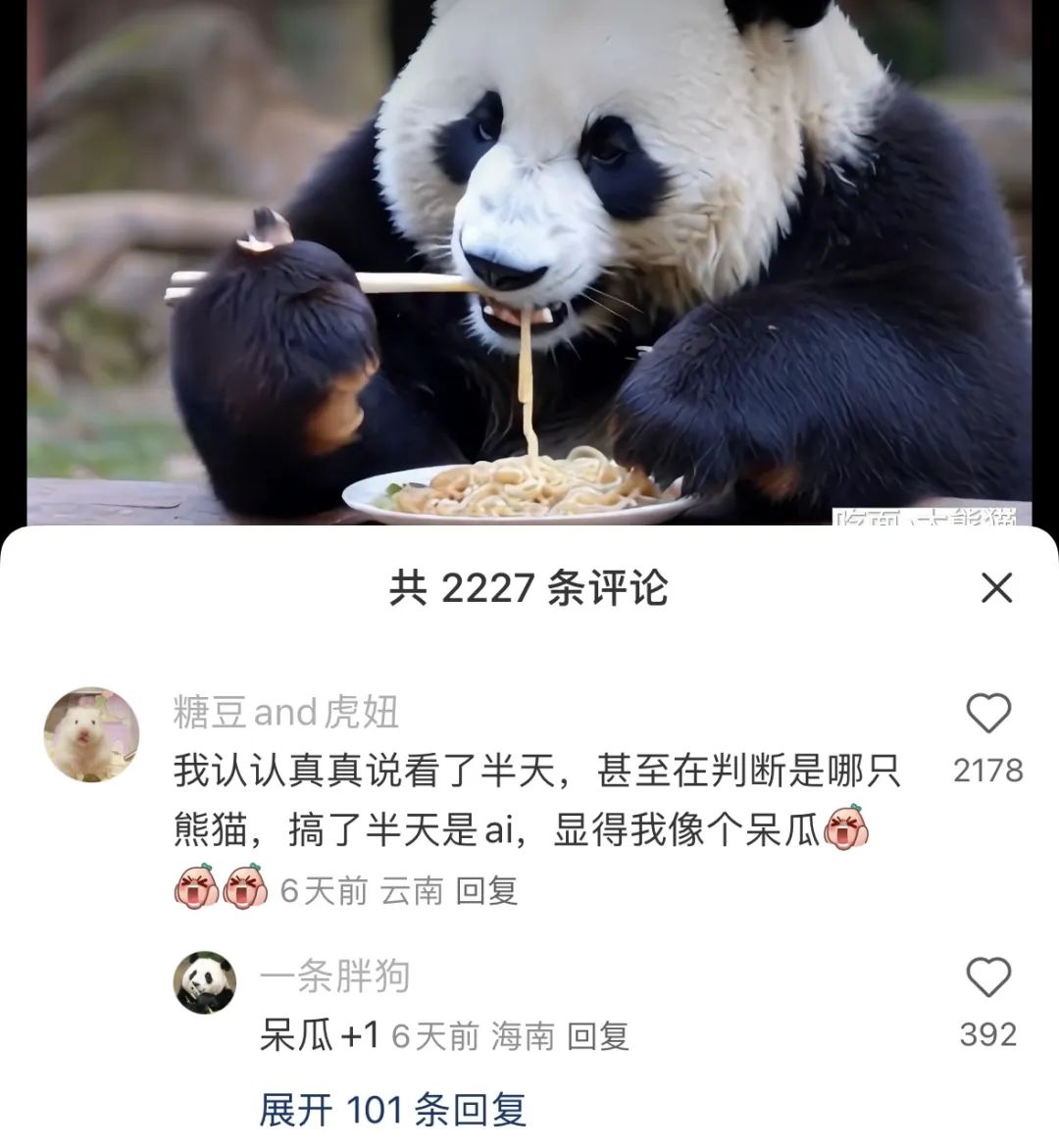Screen dimensions: 1059x1148
Task: Open 糖豆and虎妞's profile avatar
Action: tap(92, 734)
